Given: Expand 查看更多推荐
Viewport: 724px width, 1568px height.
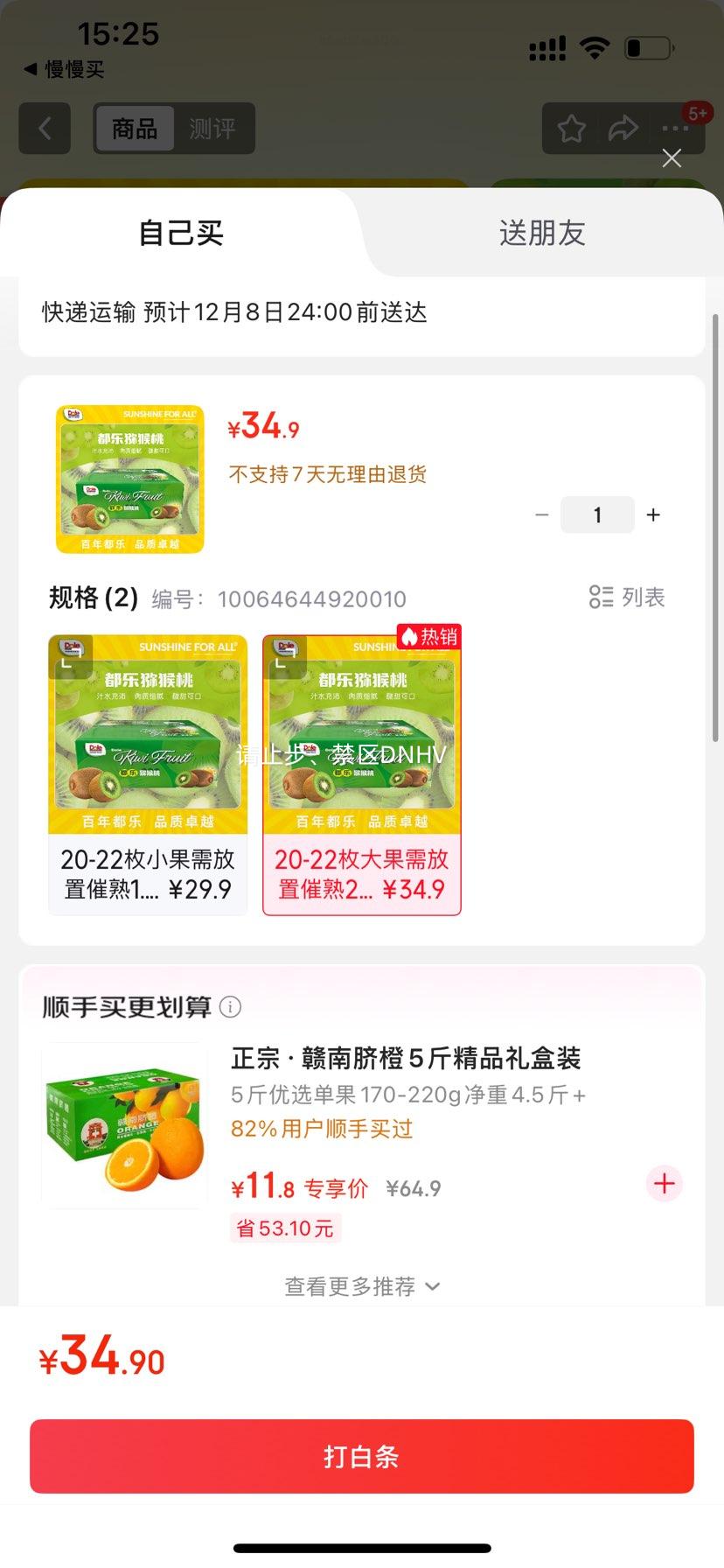Looking at the screenshot, I should pos(362,1286).
